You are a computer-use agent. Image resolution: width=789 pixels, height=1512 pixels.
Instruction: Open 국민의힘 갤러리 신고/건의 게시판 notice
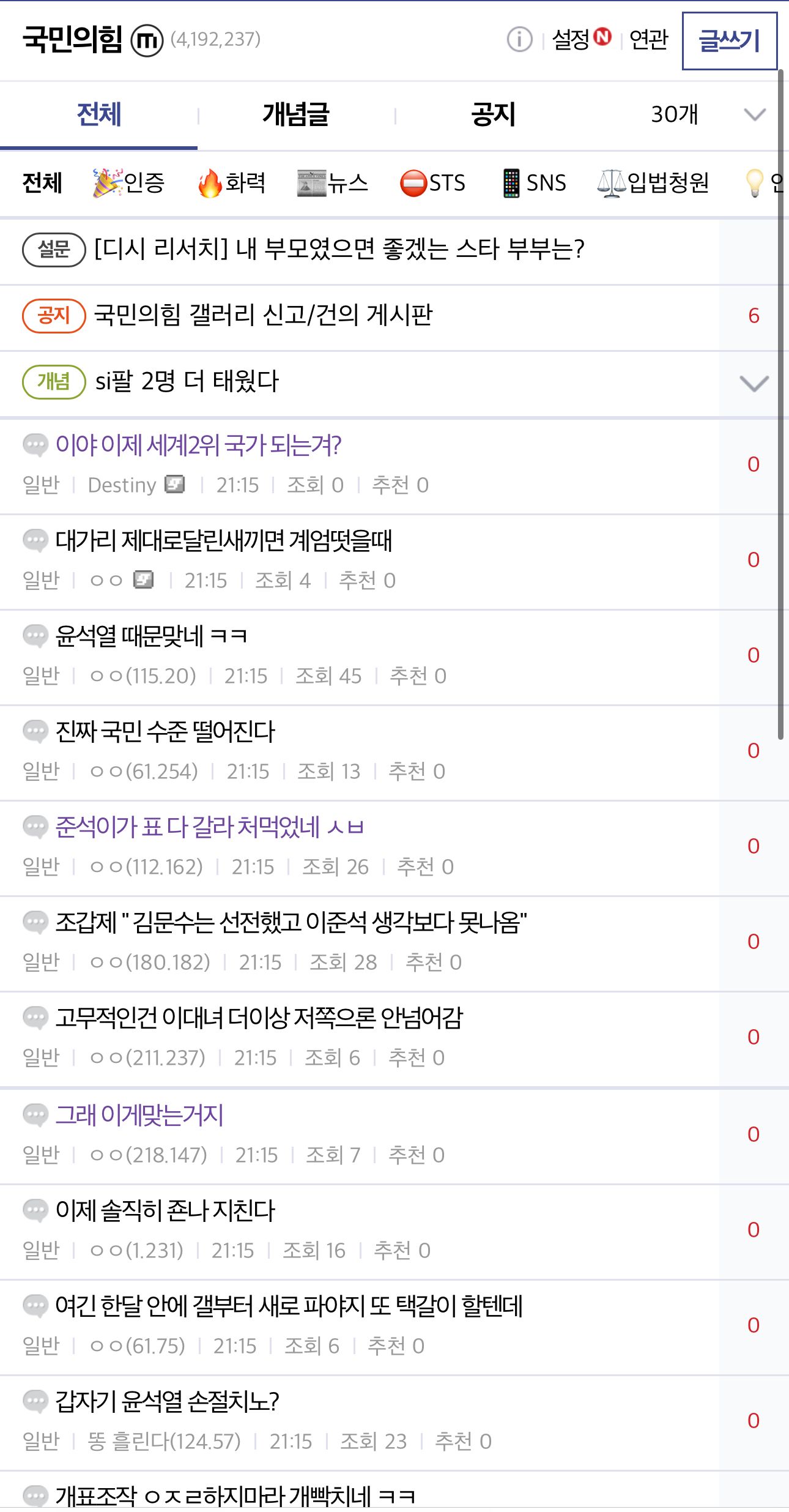coord(263,315)
